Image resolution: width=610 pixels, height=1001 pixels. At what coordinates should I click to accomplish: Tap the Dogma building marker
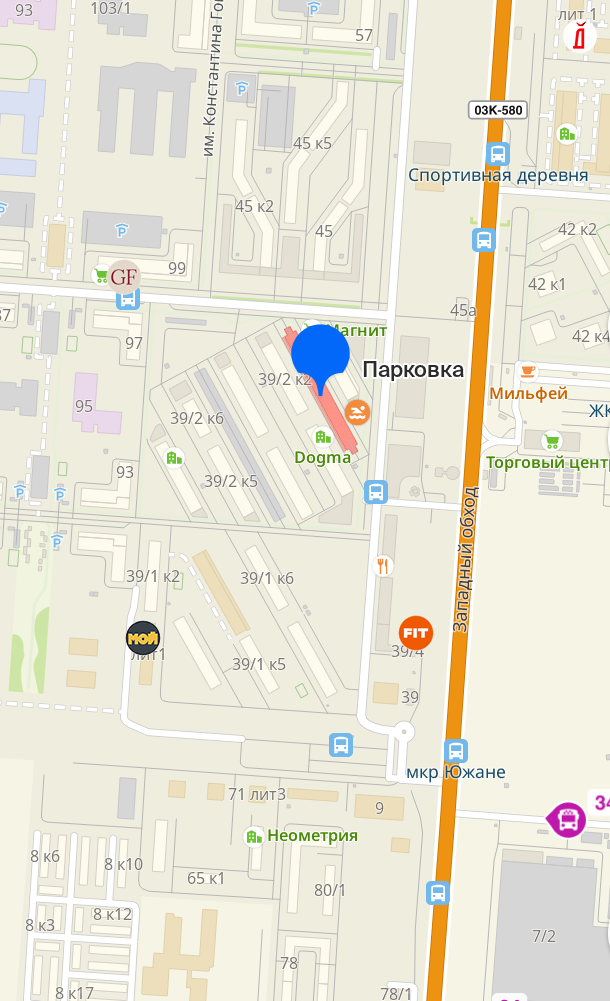click(322, 439)
